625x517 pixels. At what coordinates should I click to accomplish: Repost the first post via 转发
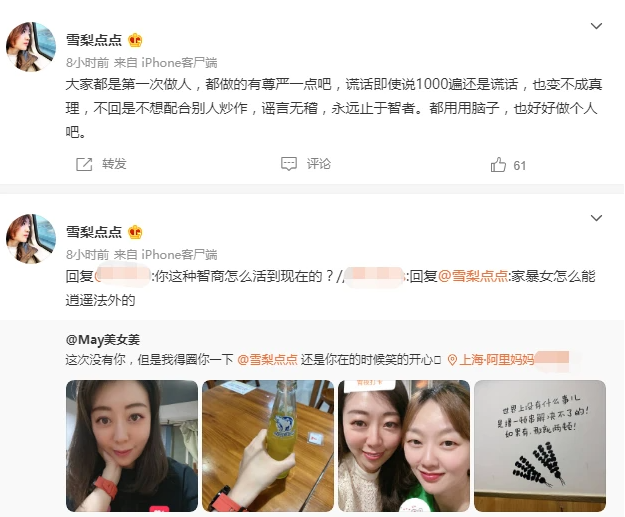click(x=102, y=164)
